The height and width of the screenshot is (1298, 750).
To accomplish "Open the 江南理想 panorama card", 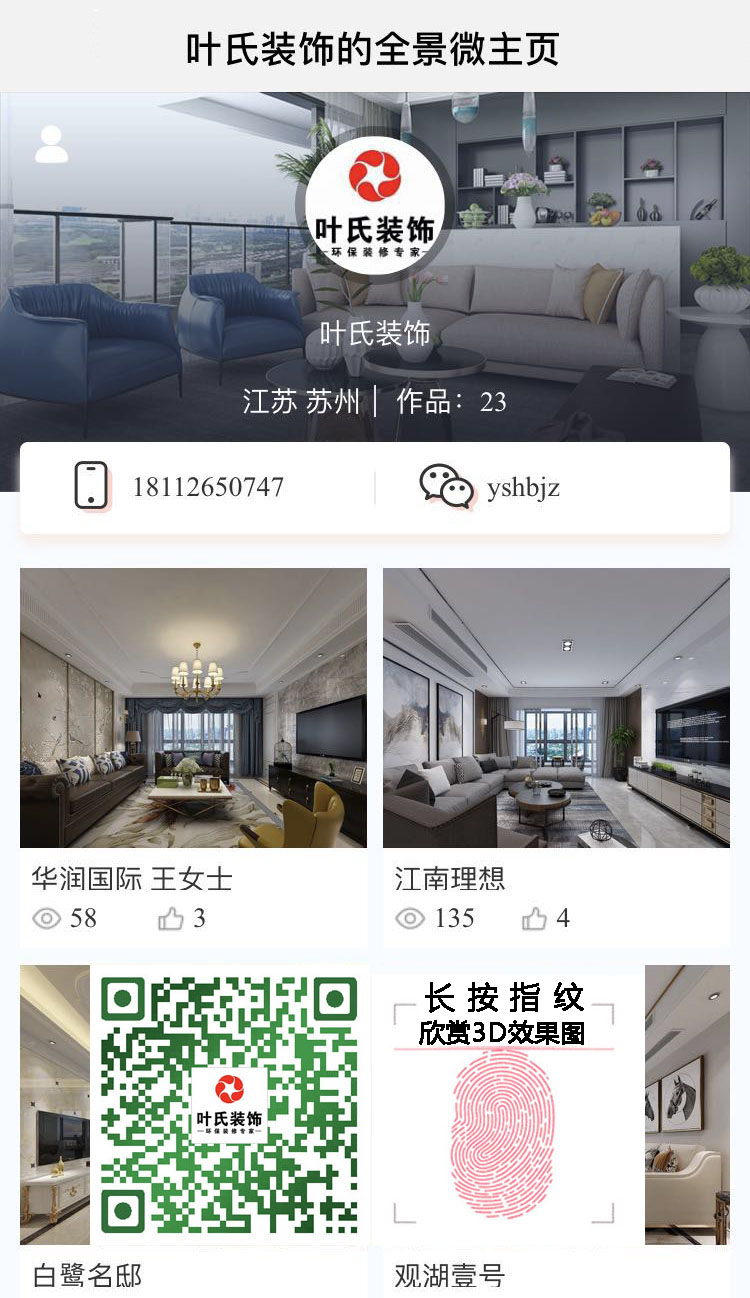I will click(556, 708).
